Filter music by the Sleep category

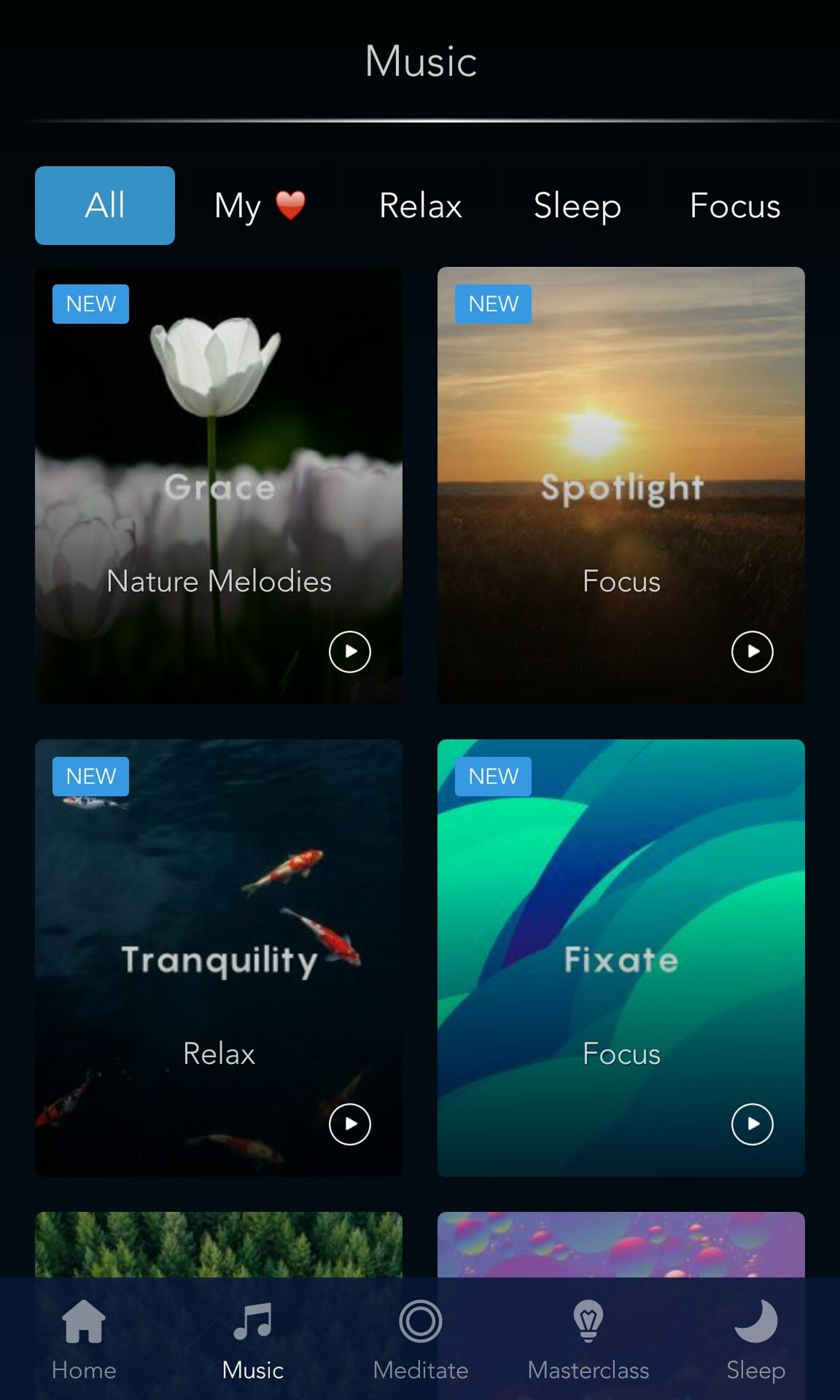(x=577, y=206)
